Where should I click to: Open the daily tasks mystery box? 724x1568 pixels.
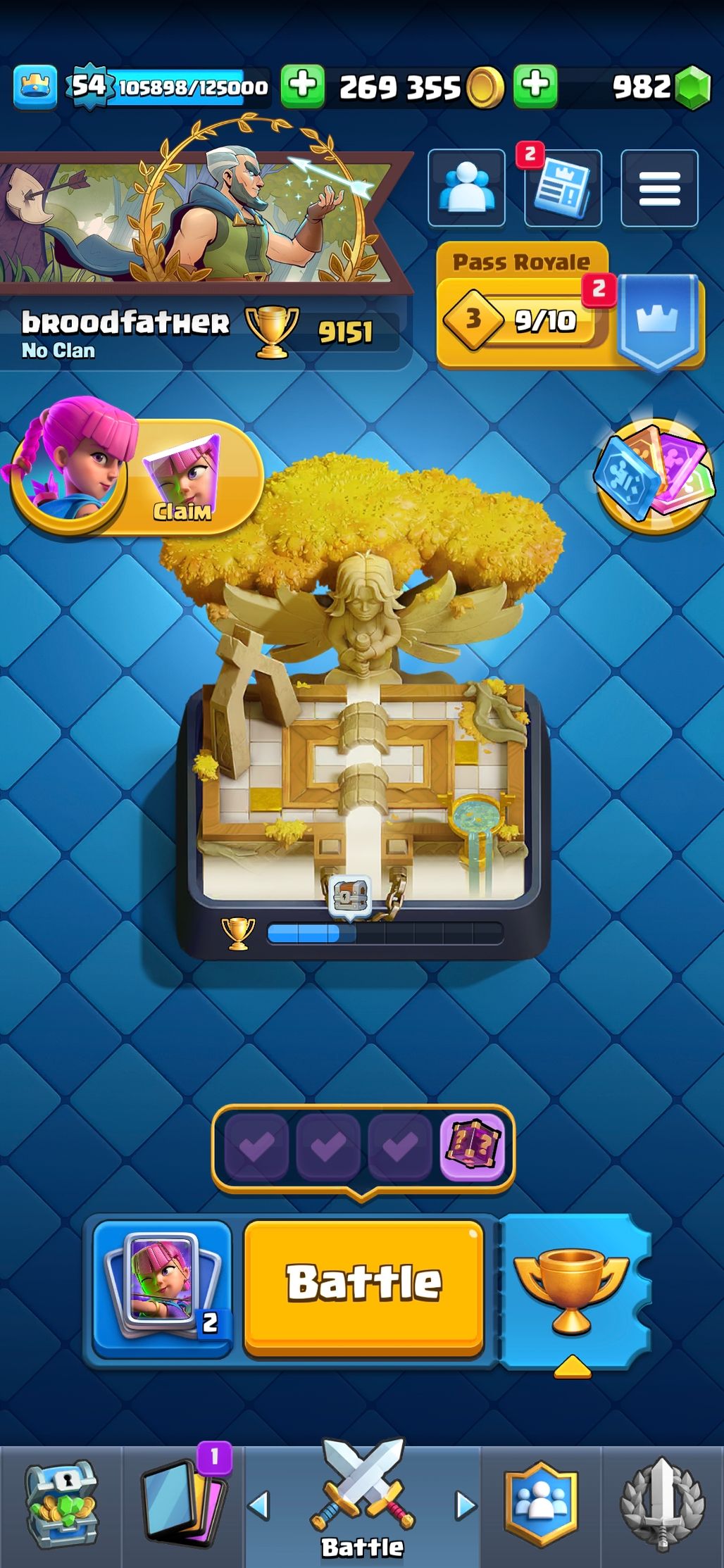point(472,1146)
